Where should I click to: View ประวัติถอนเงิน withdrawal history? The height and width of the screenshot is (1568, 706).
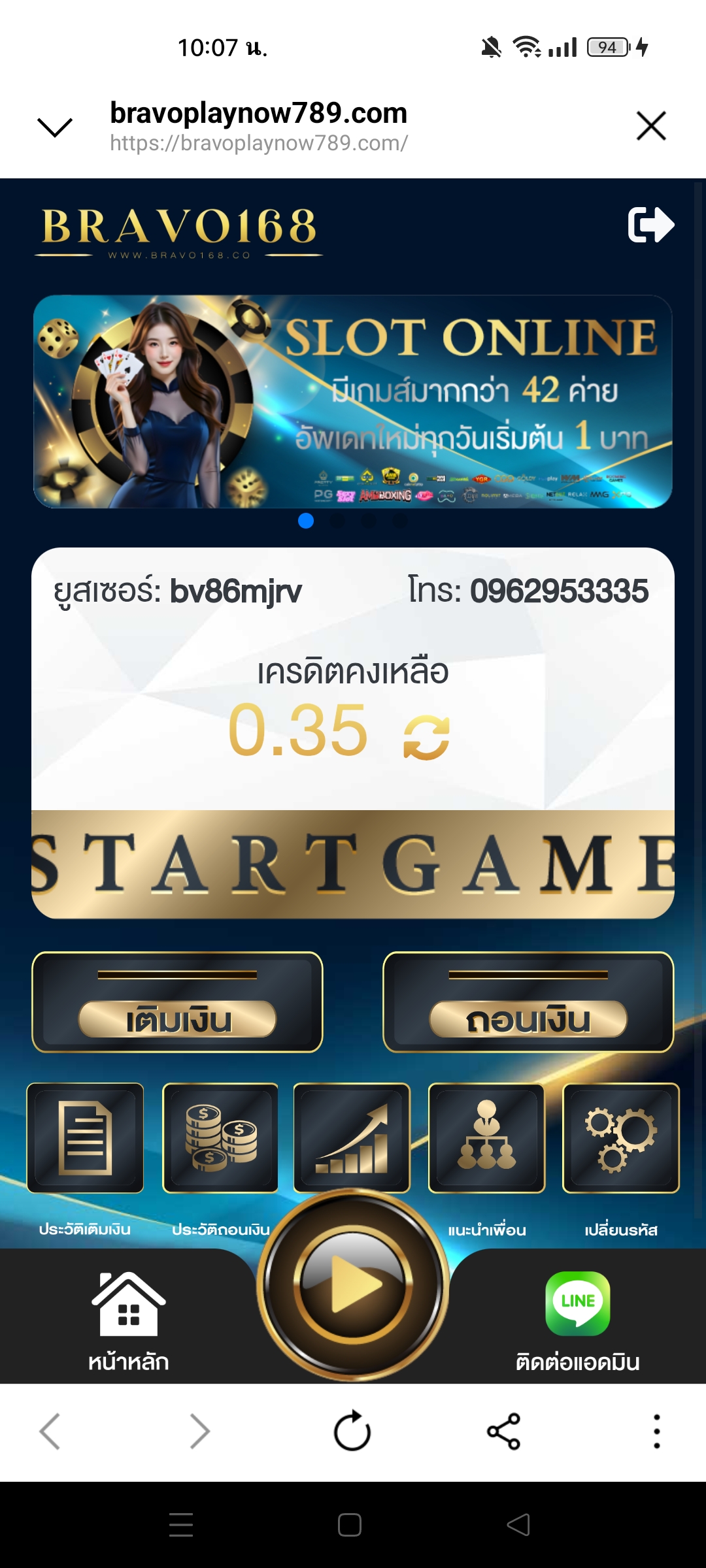(220, 1138)
